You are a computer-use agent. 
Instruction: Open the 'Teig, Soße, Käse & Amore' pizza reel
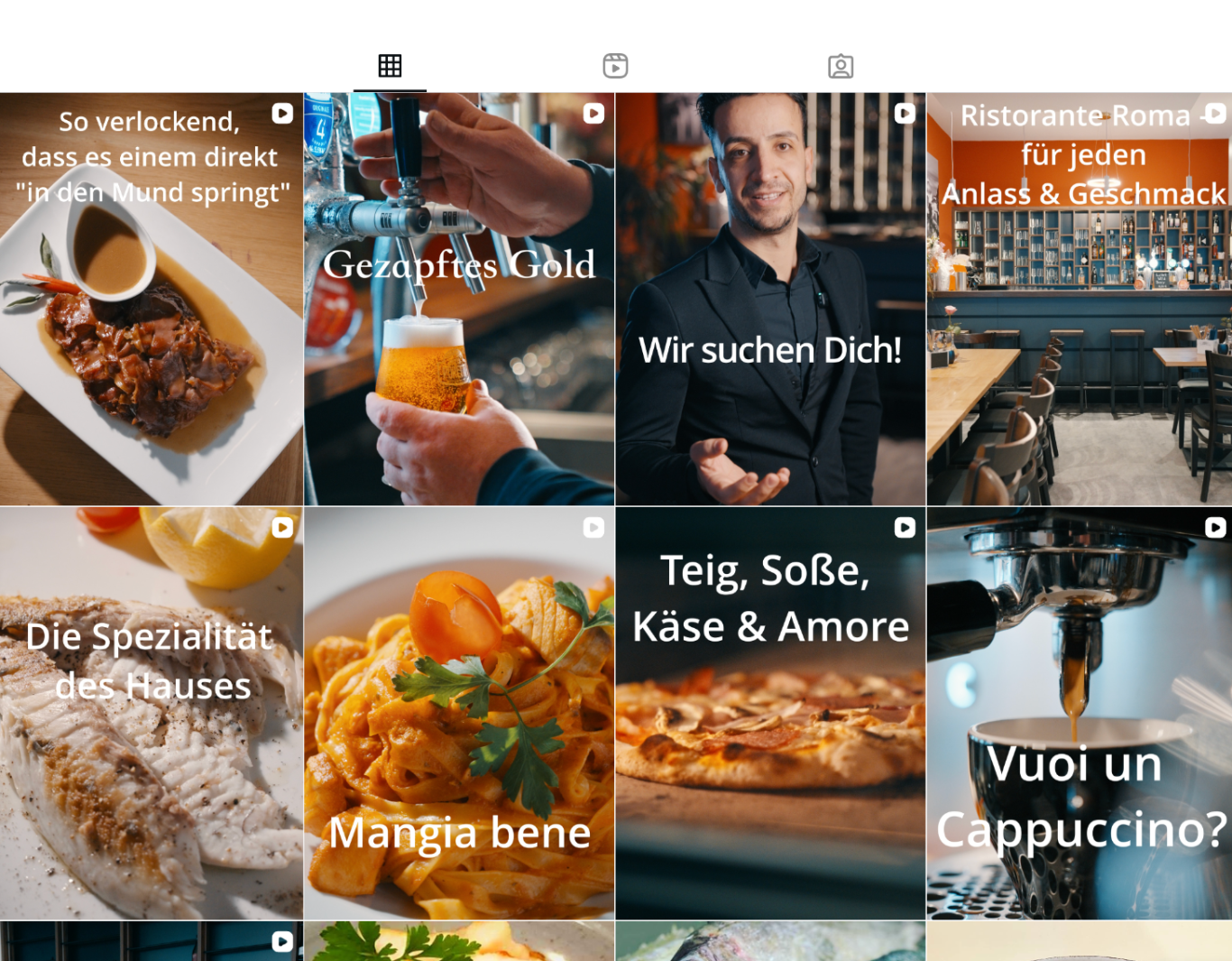(x=770, y=713)
